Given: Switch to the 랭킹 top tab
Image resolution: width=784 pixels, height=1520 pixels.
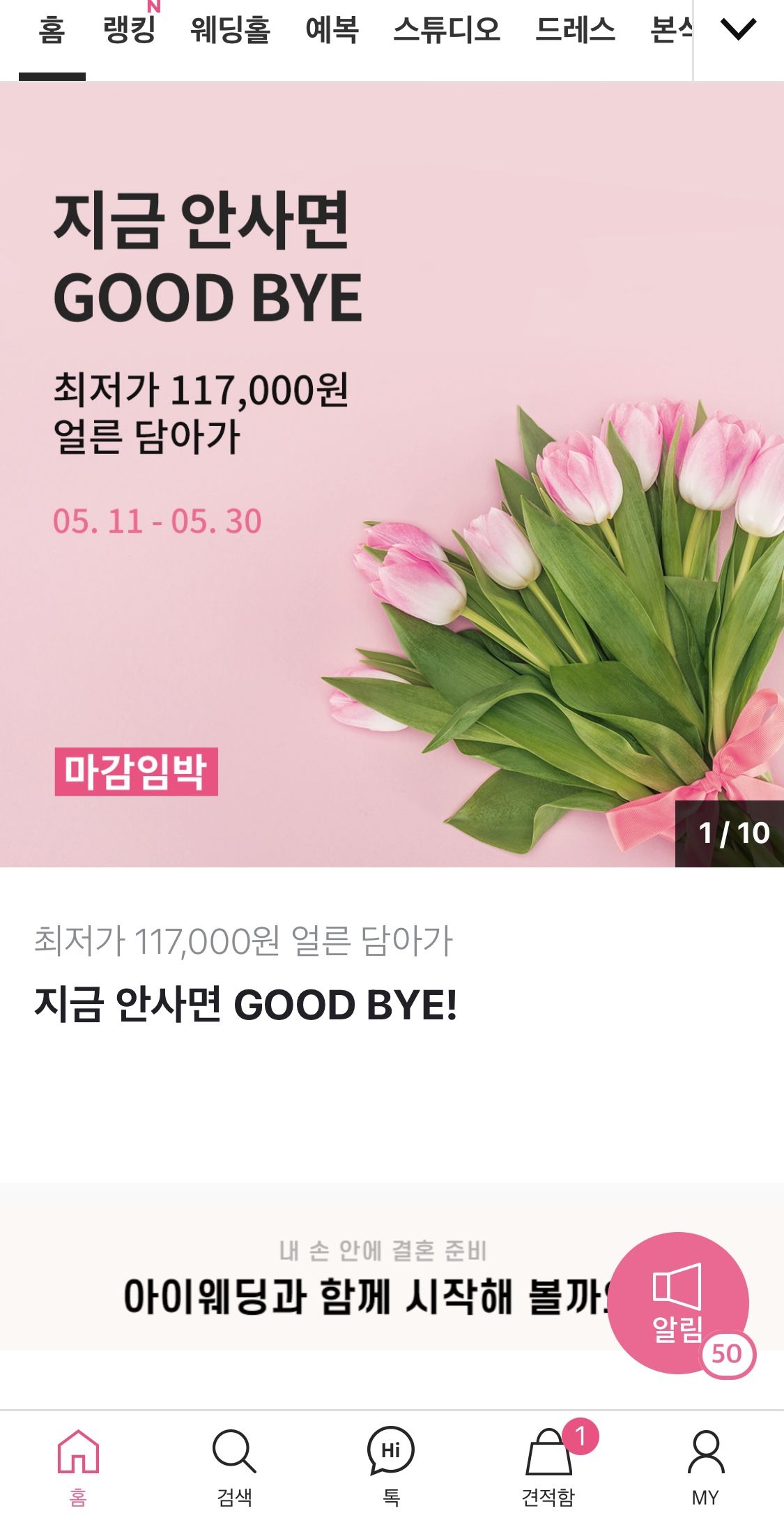Looking at the screenshot, I should coord(129,30).
